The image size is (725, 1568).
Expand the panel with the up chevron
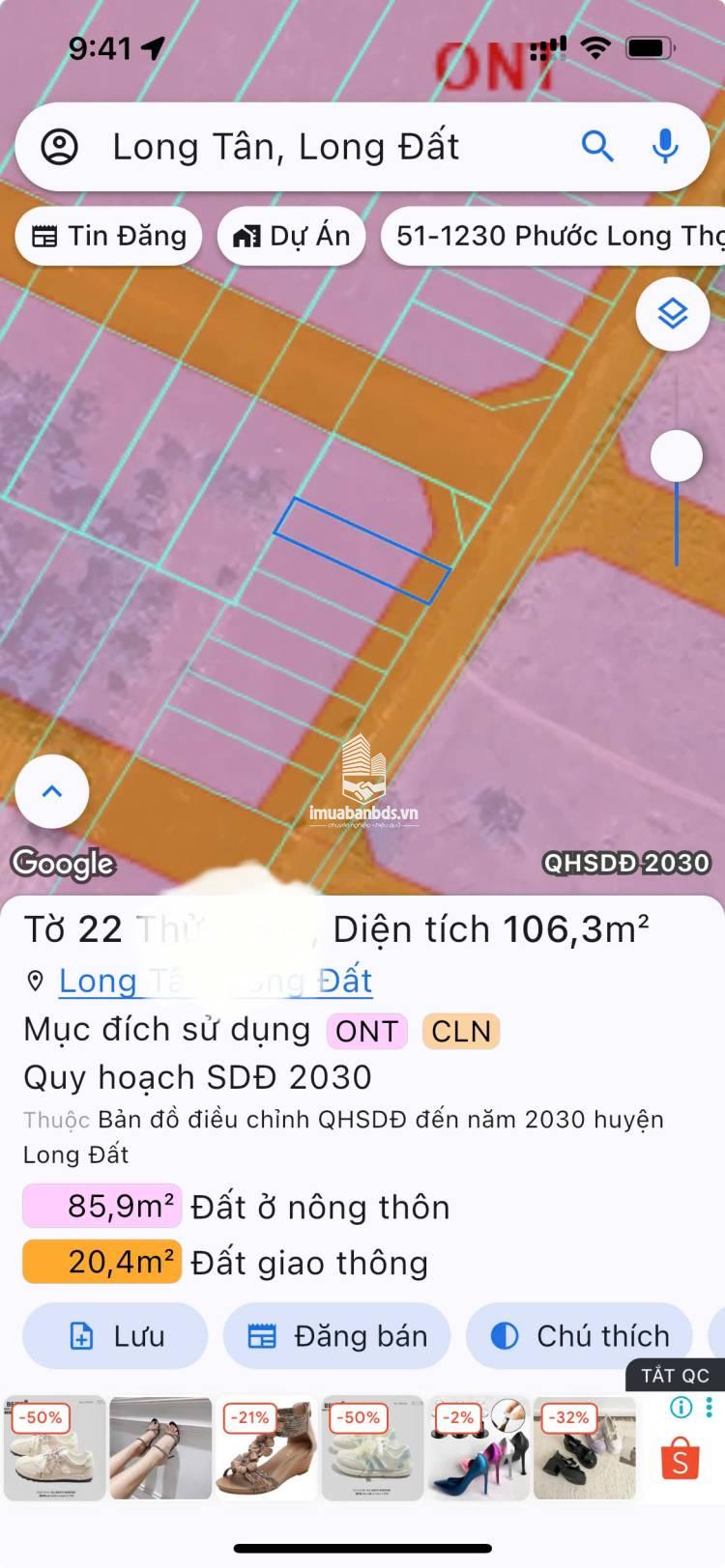pyautogui.click(x=52, y=791)
